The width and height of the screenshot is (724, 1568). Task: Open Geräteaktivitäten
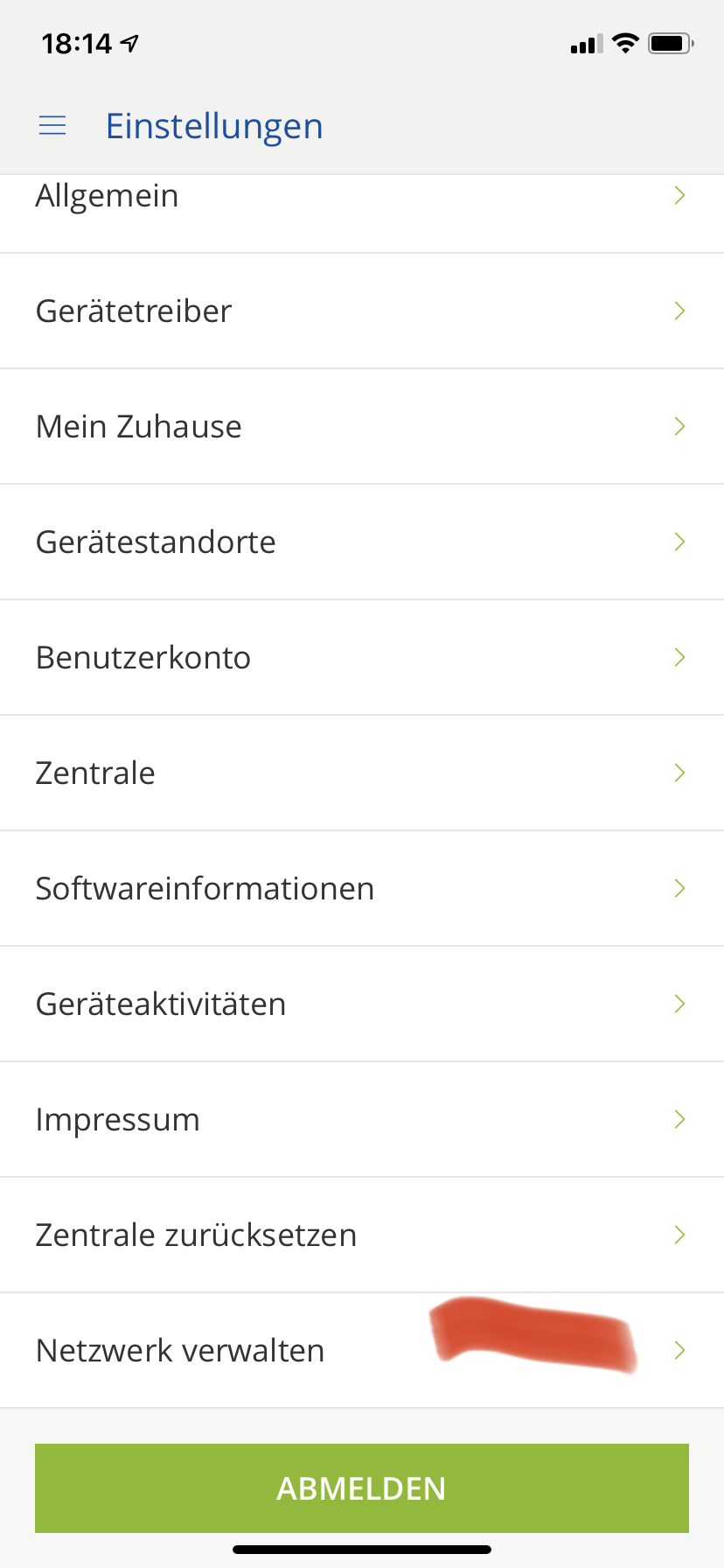point(362,1004)
